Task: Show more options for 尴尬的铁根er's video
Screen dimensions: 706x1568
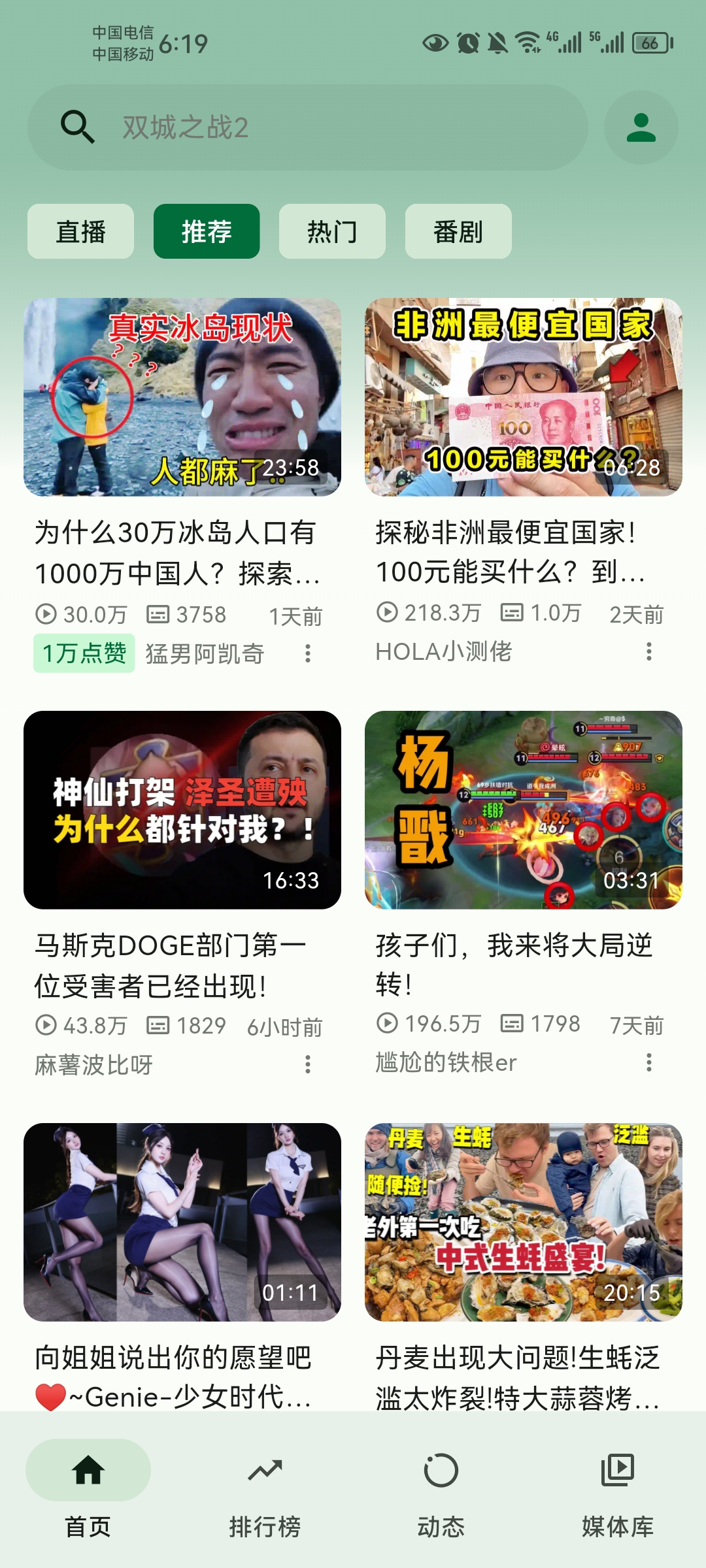Action: click(x=649, y=1062)
